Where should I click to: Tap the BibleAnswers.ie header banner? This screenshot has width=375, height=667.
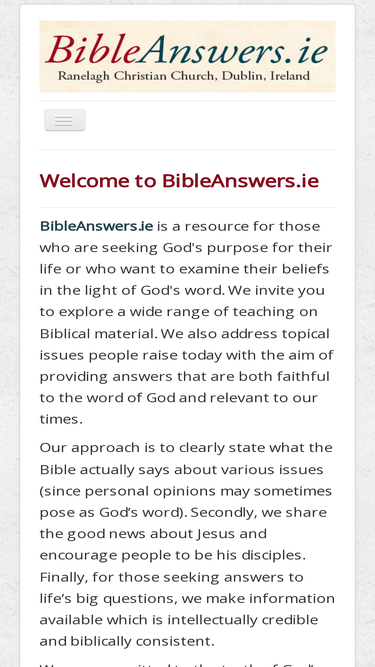tap(188, 57)
